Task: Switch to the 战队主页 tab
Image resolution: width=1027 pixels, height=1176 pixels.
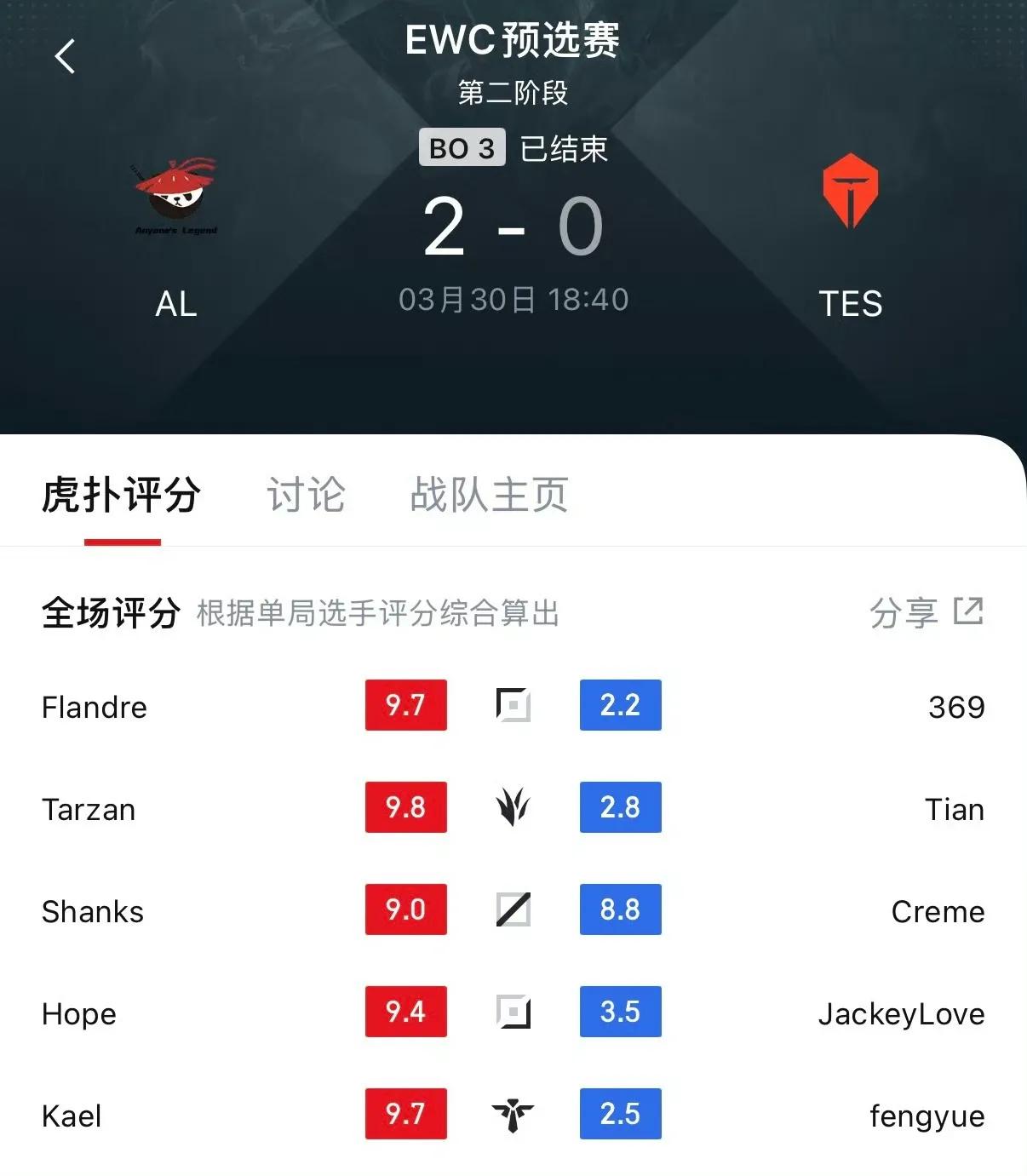Action: coord(489,494)
